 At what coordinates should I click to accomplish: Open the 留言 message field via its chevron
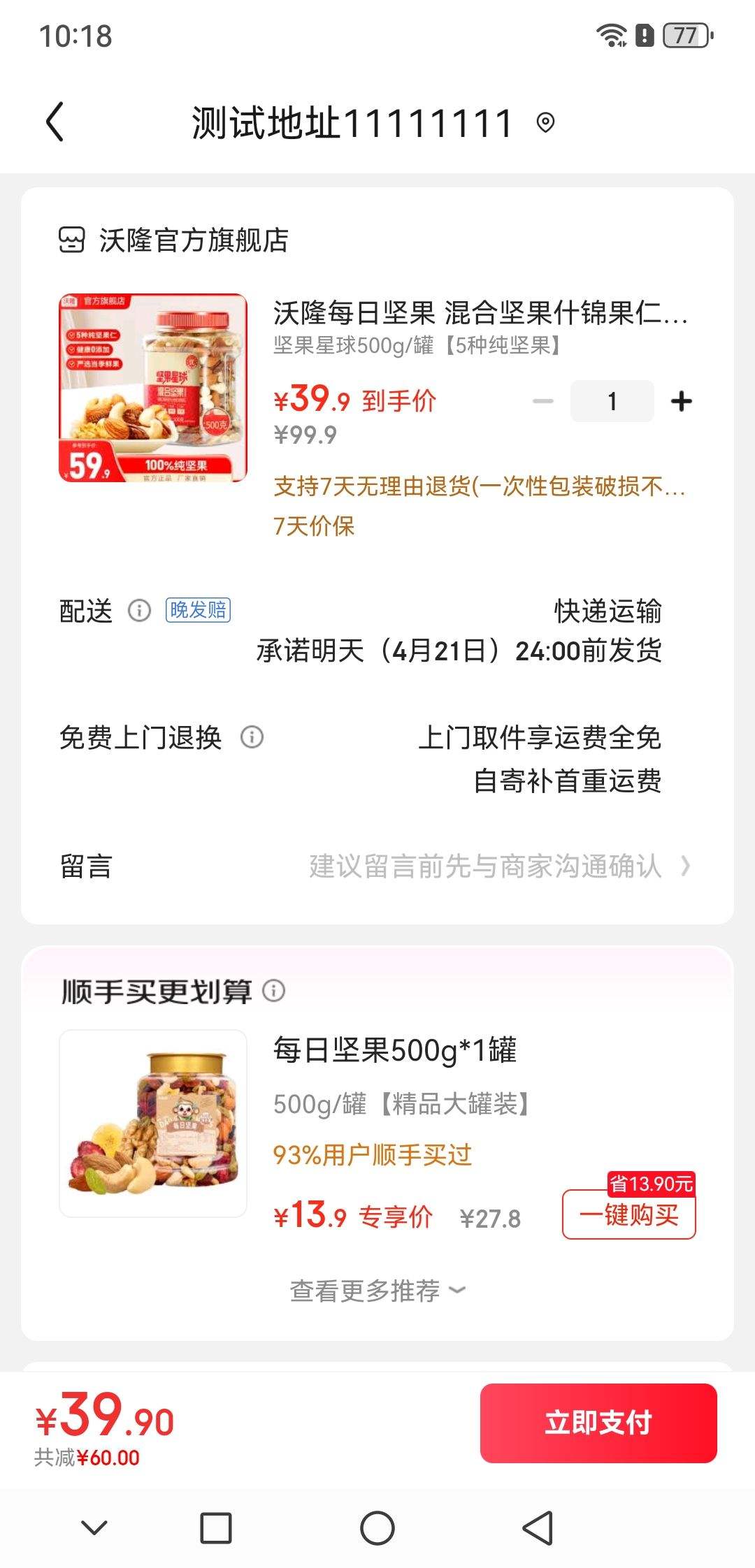coord(687,866)
